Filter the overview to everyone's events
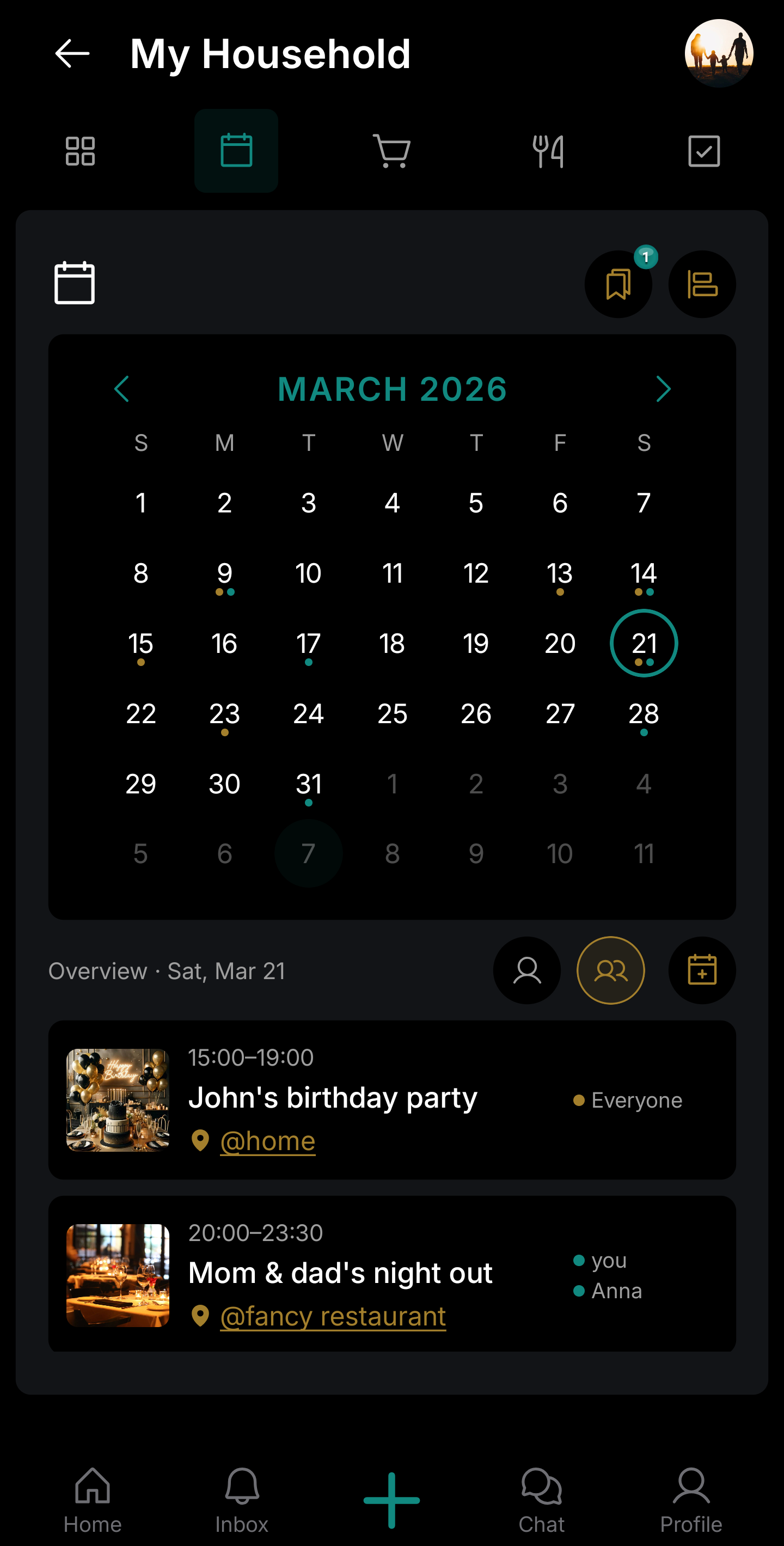This screenshot has height=1546, width=784. click(x=611, y=970)
